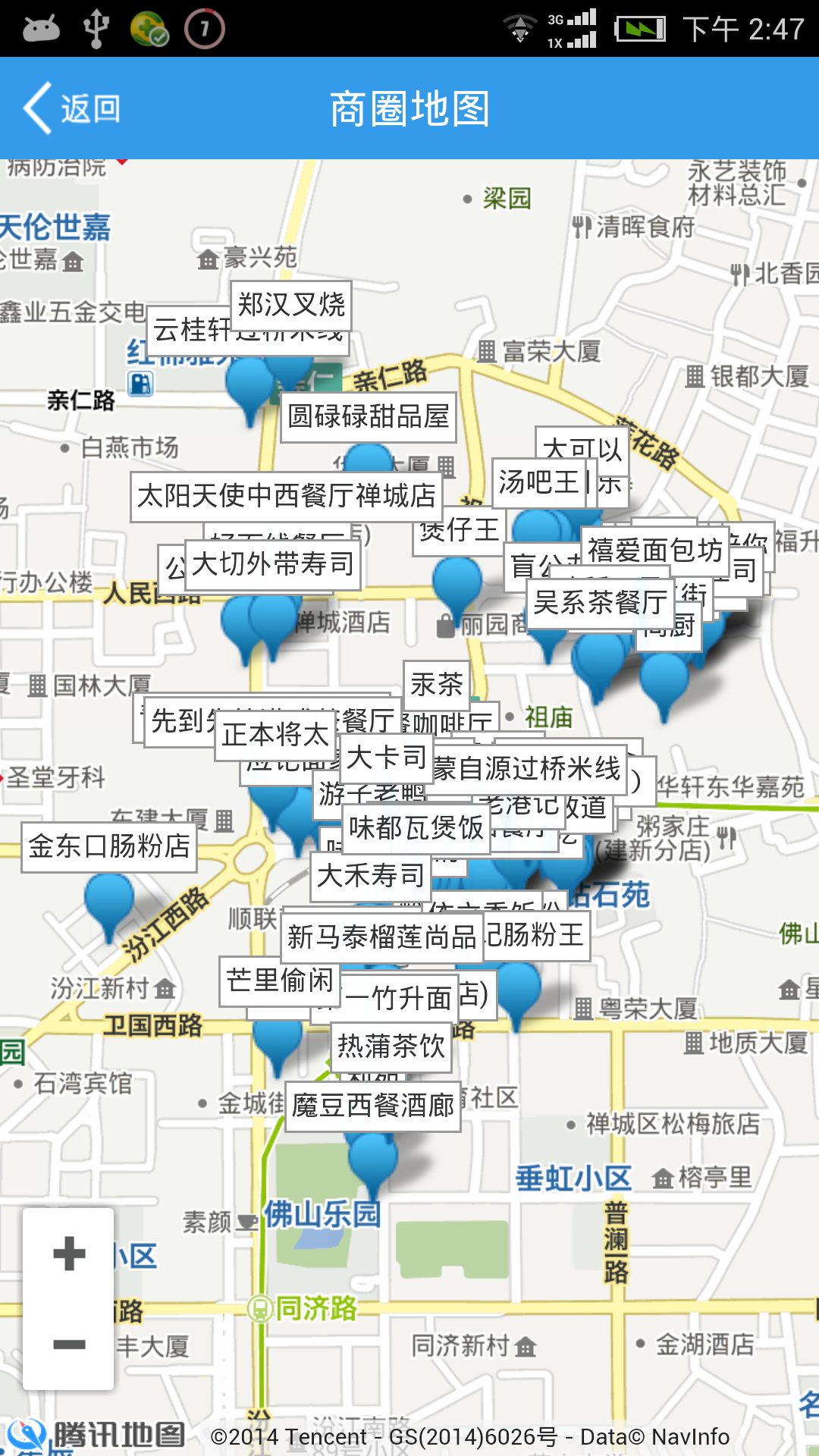Open the 正本将太 label

coord(275,735)
